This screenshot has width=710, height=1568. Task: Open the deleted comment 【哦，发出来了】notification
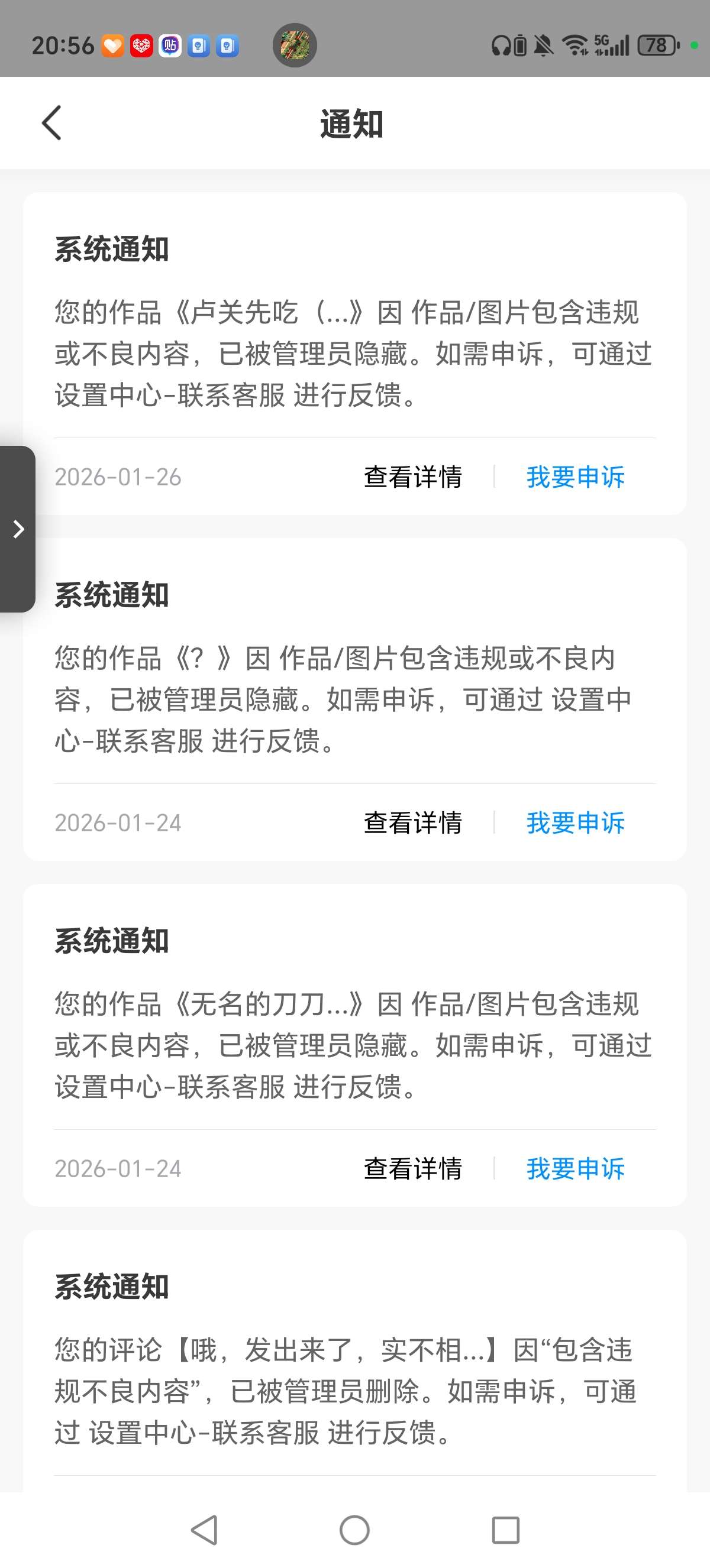[x=354, y=1391]
